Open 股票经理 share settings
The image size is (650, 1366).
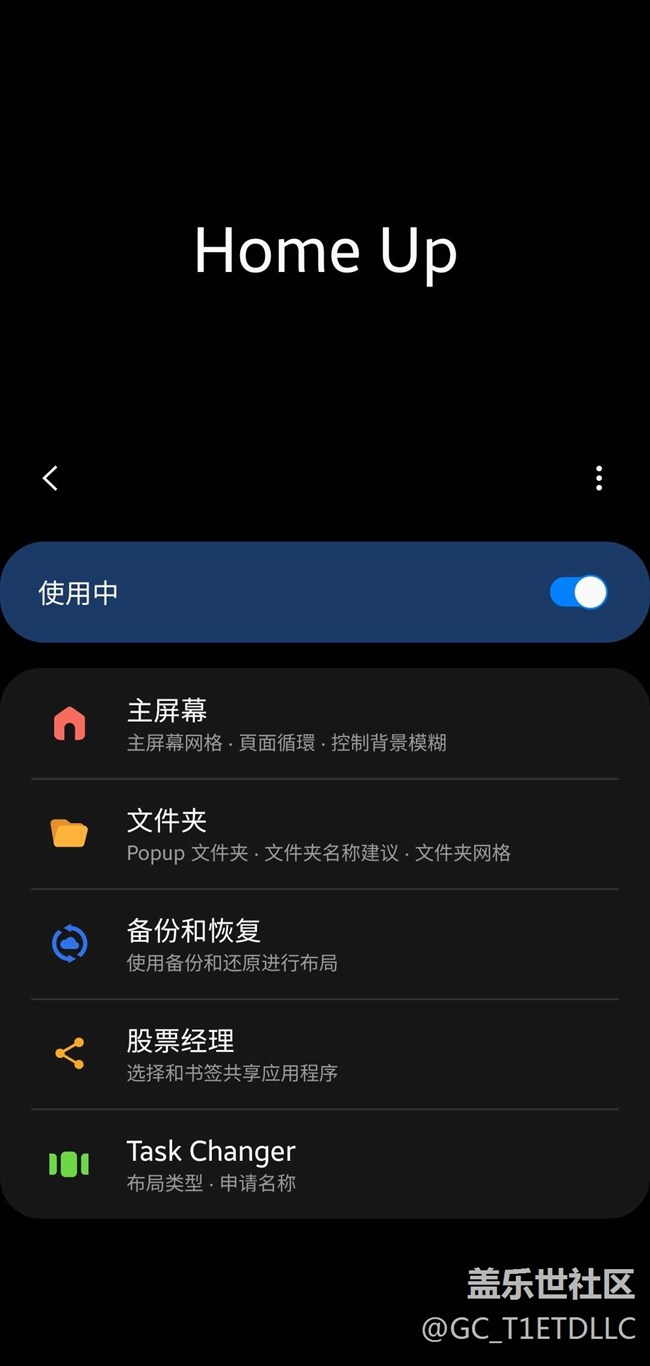coord(325,1054)
